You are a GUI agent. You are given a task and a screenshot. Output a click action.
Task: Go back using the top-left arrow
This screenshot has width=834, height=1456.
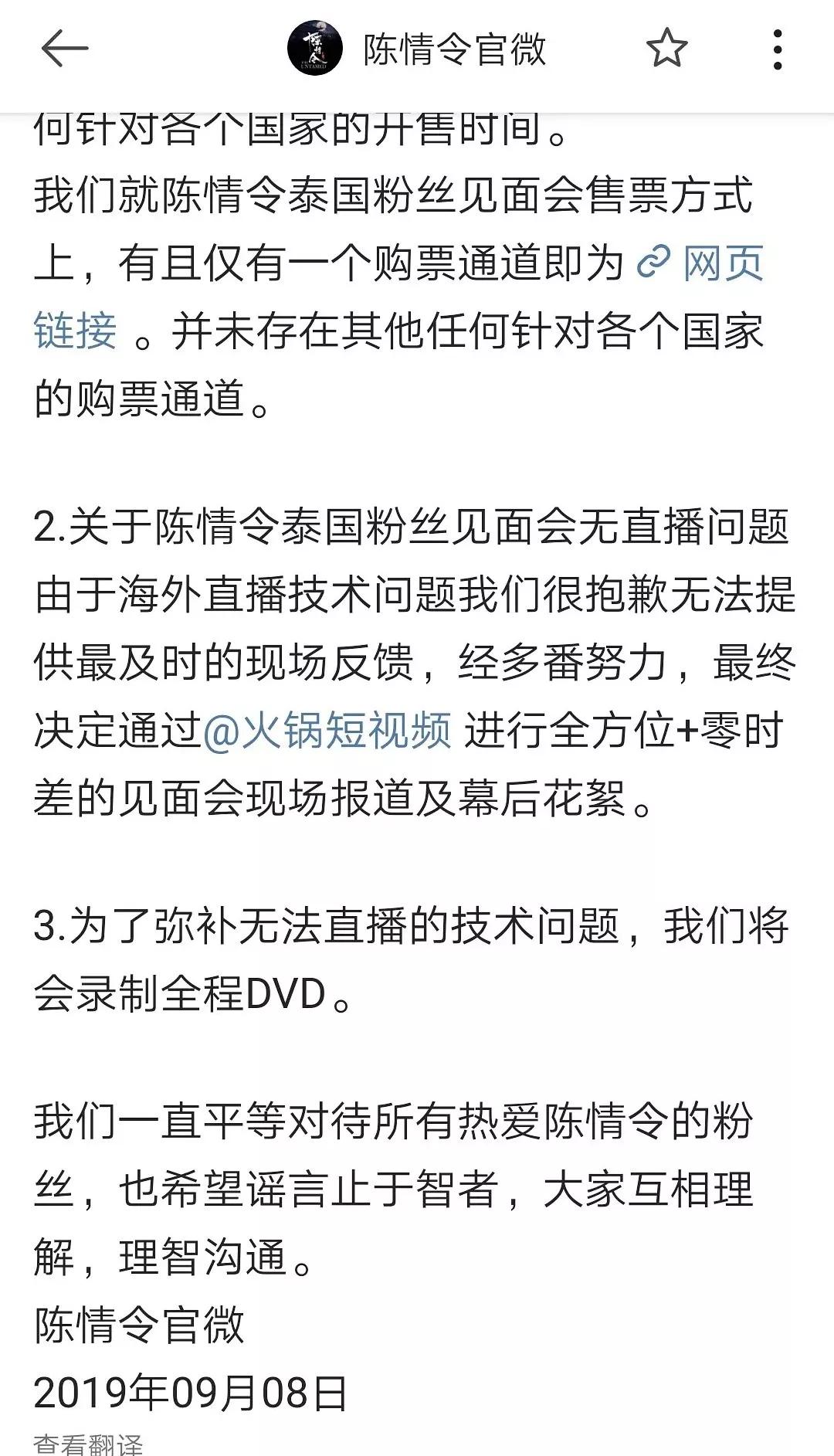65,49
